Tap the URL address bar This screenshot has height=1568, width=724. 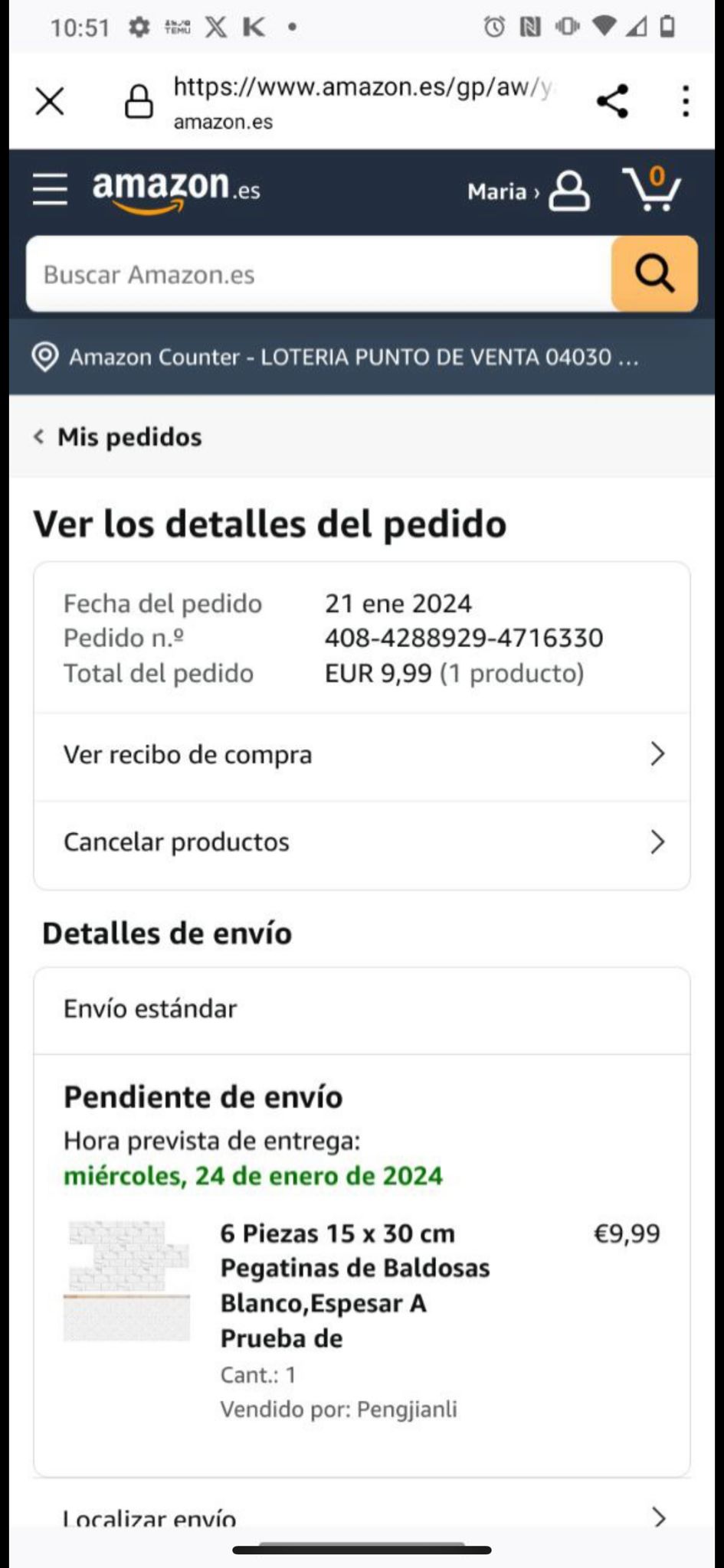coord(360,101)
